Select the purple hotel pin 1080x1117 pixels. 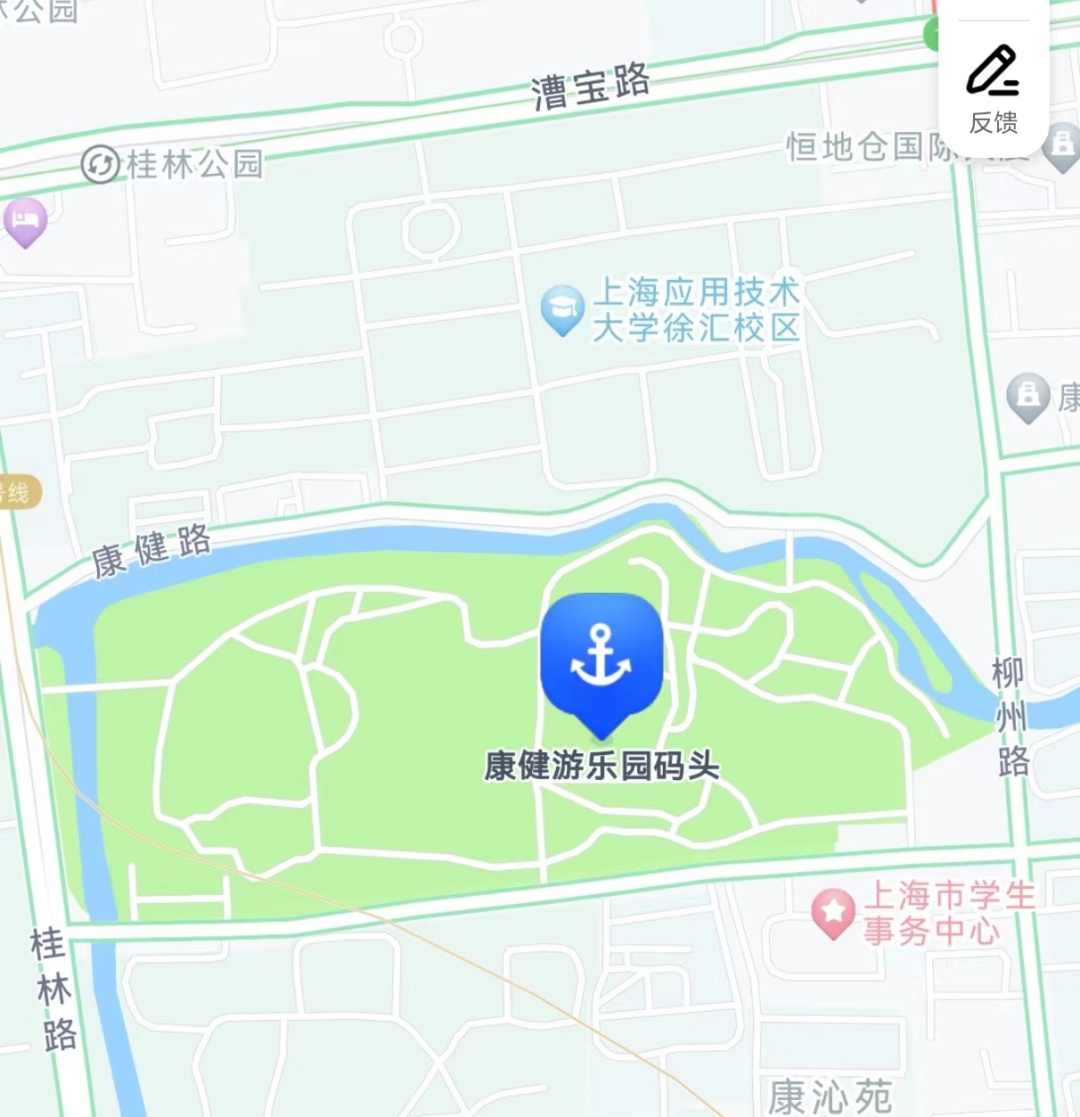click(x=25, y=219)
